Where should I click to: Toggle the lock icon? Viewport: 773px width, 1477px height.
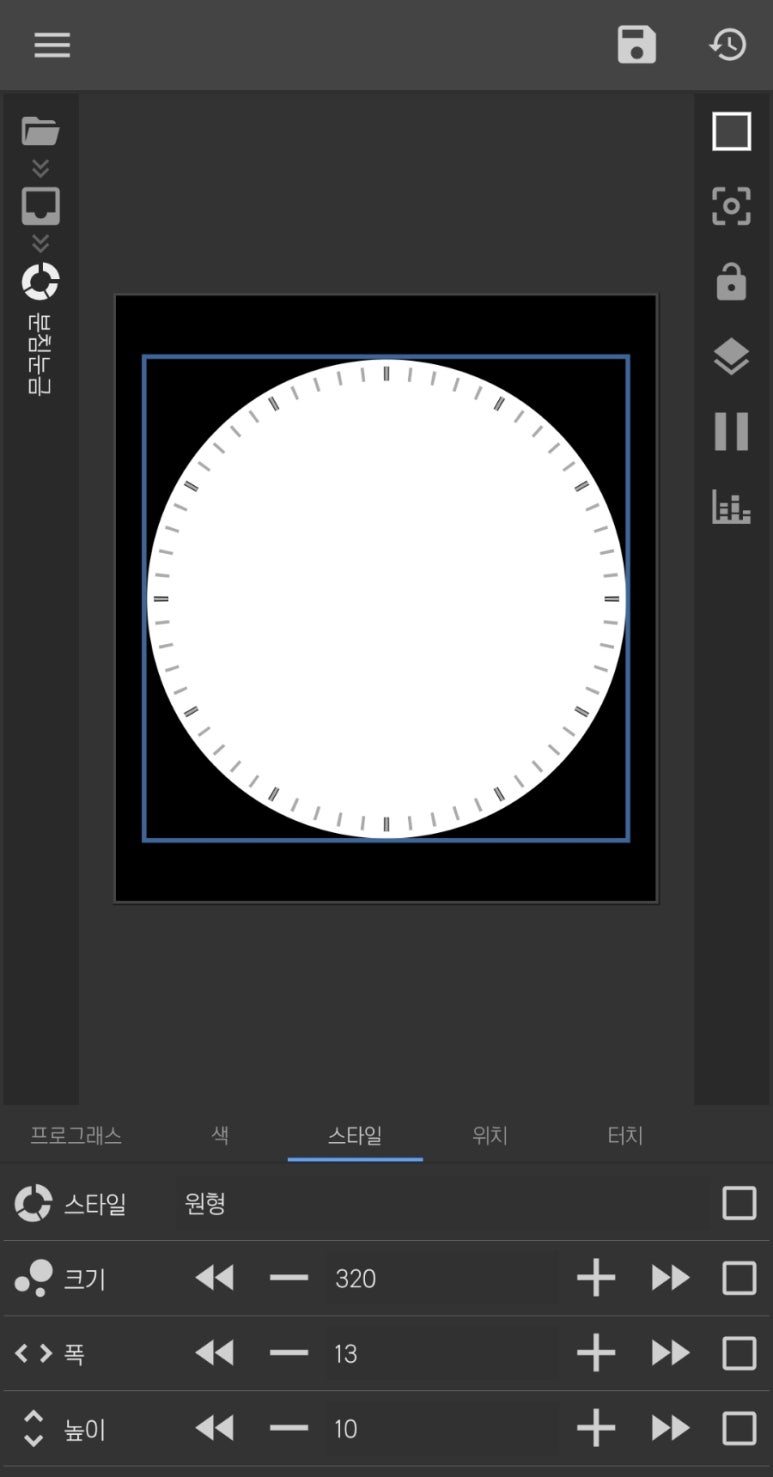pyautogui.click(x=731, y=282)
